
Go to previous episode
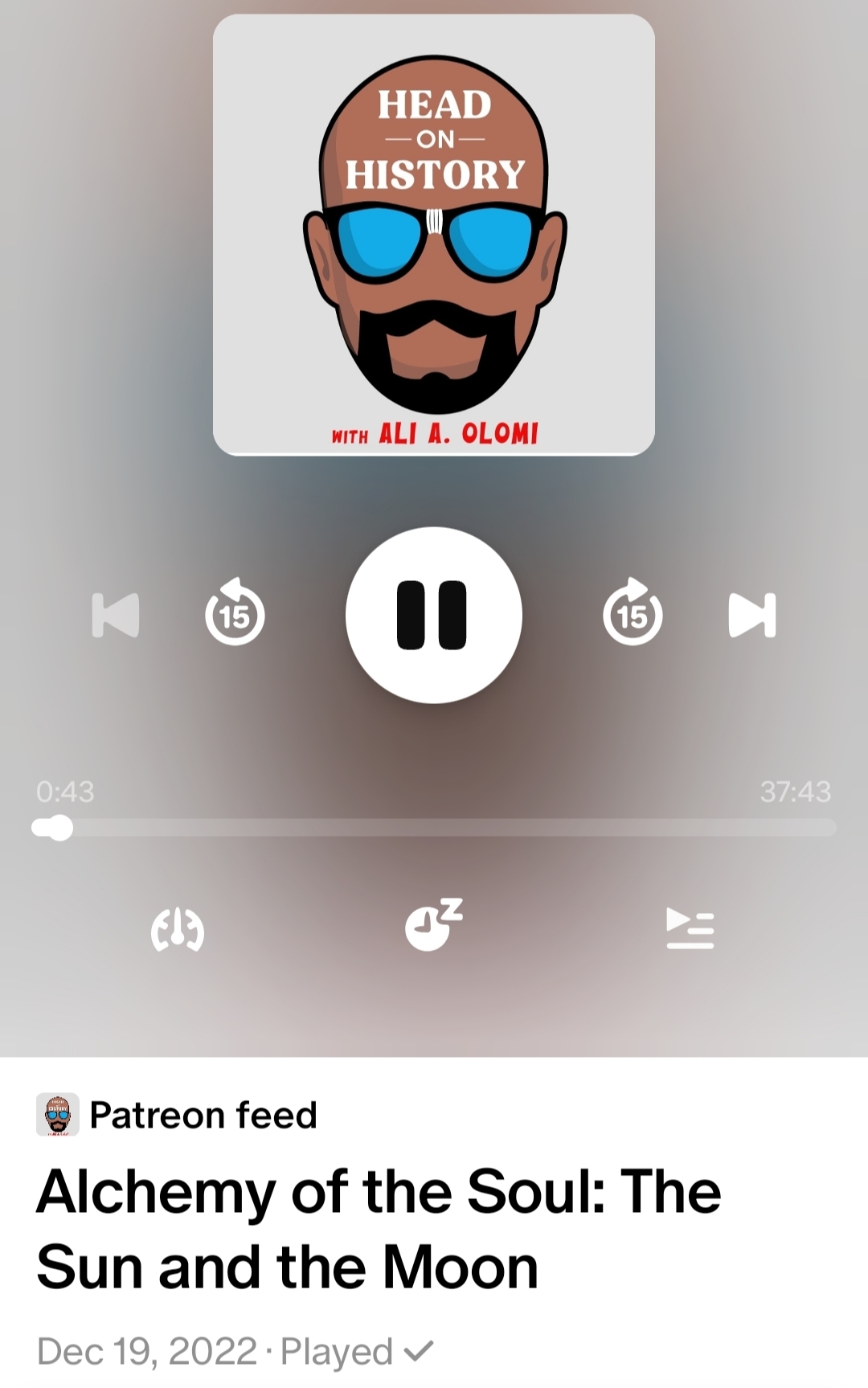pos(117,615)
